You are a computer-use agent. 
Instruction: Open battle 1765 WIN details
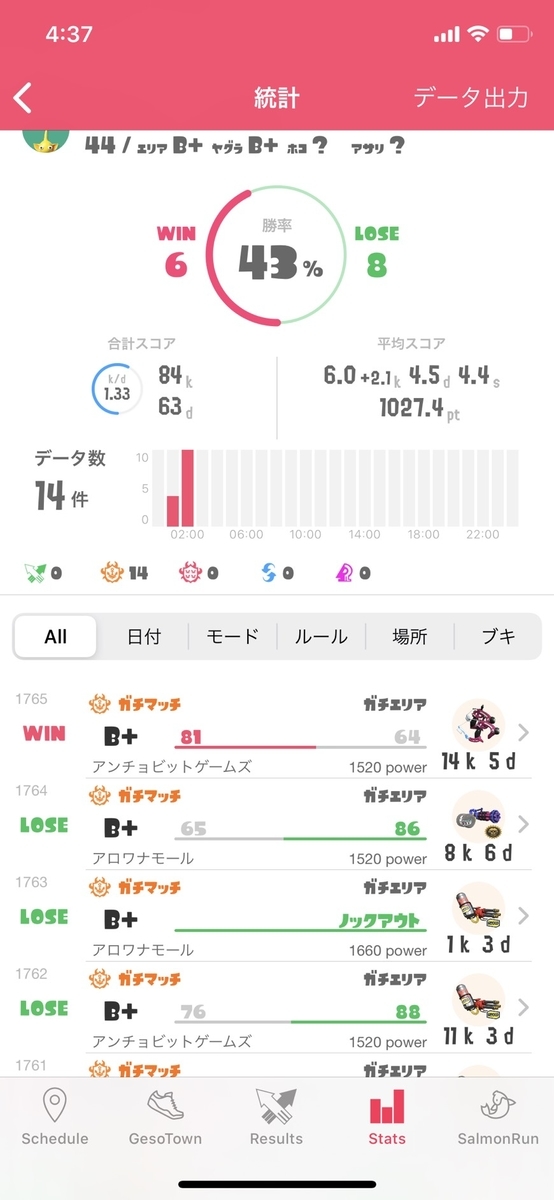pos(277,734)
